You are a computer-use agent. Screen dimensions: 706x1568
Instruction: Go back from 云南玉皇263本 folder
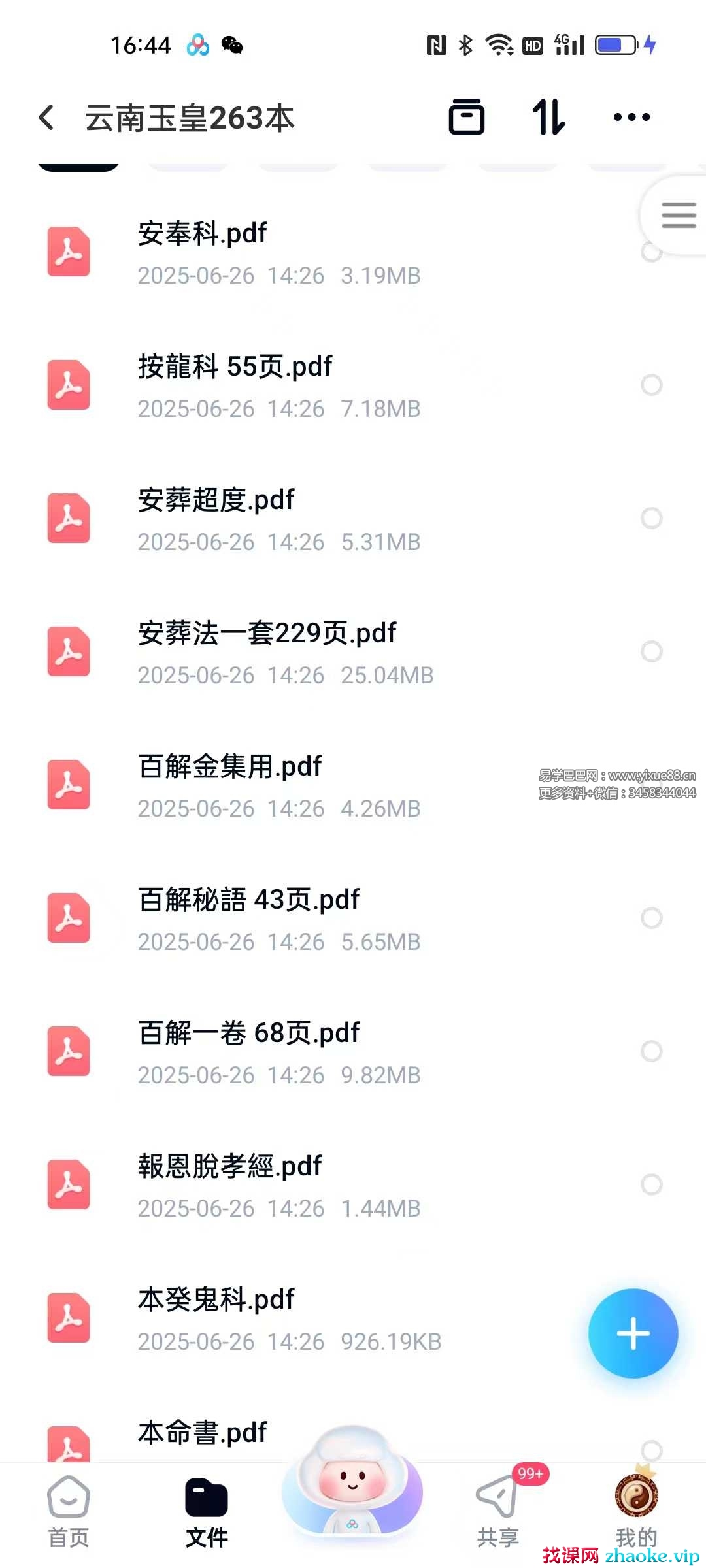tap(47, 118)
